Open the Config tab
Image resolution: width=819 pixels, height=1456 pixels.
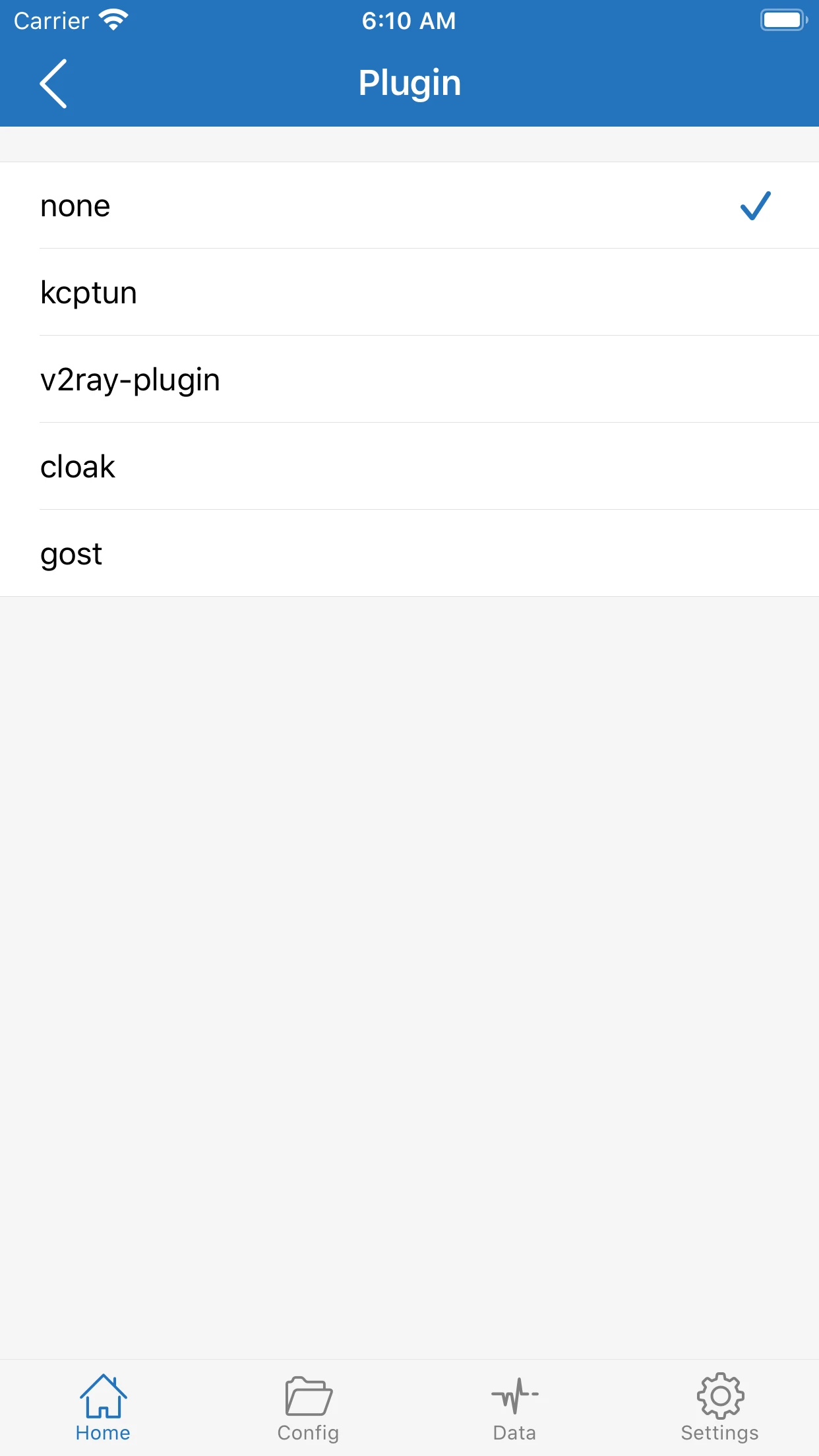coord(308,1408)
